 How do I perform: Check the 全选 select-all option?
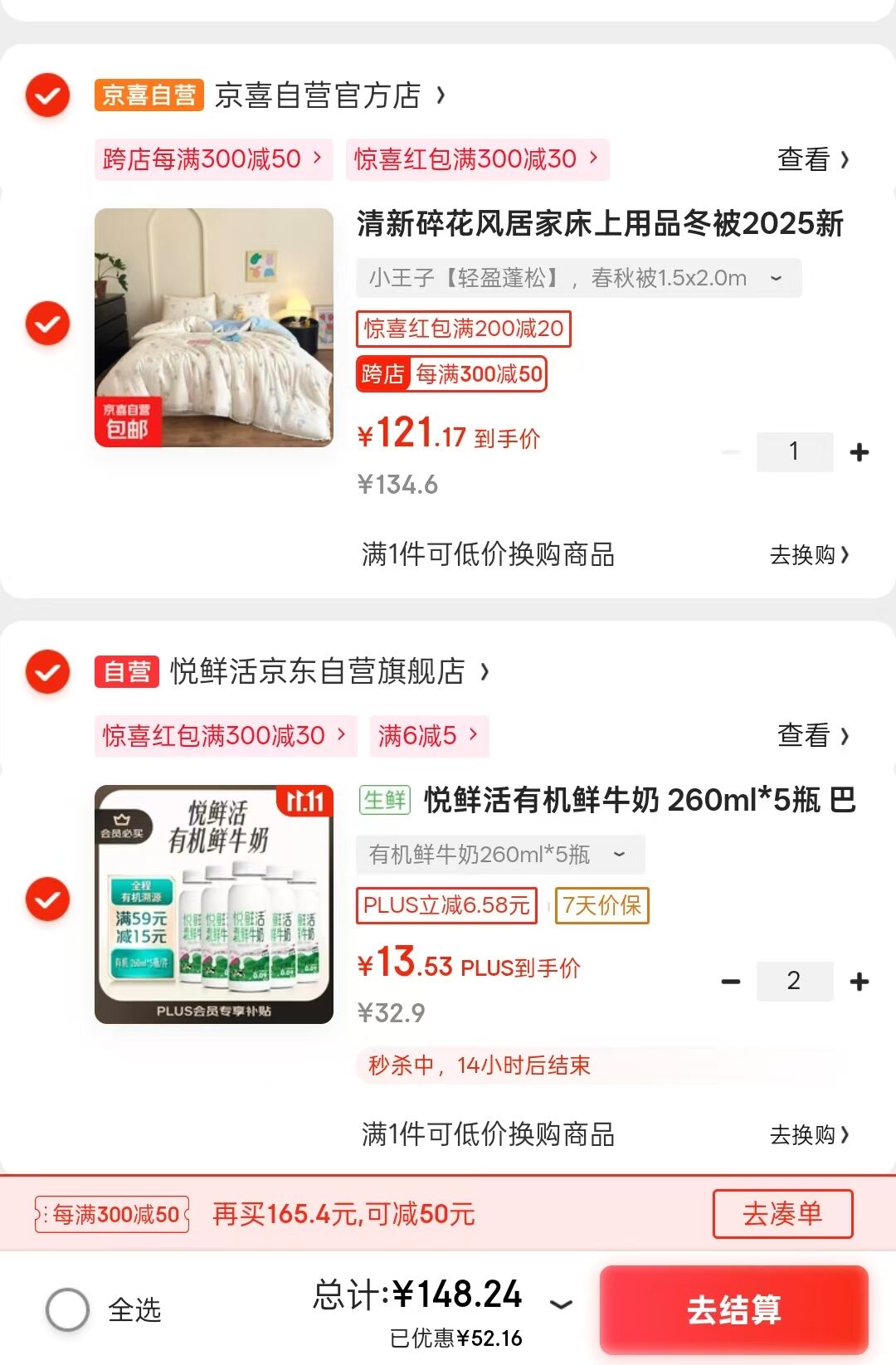(x=68, y=1309)
